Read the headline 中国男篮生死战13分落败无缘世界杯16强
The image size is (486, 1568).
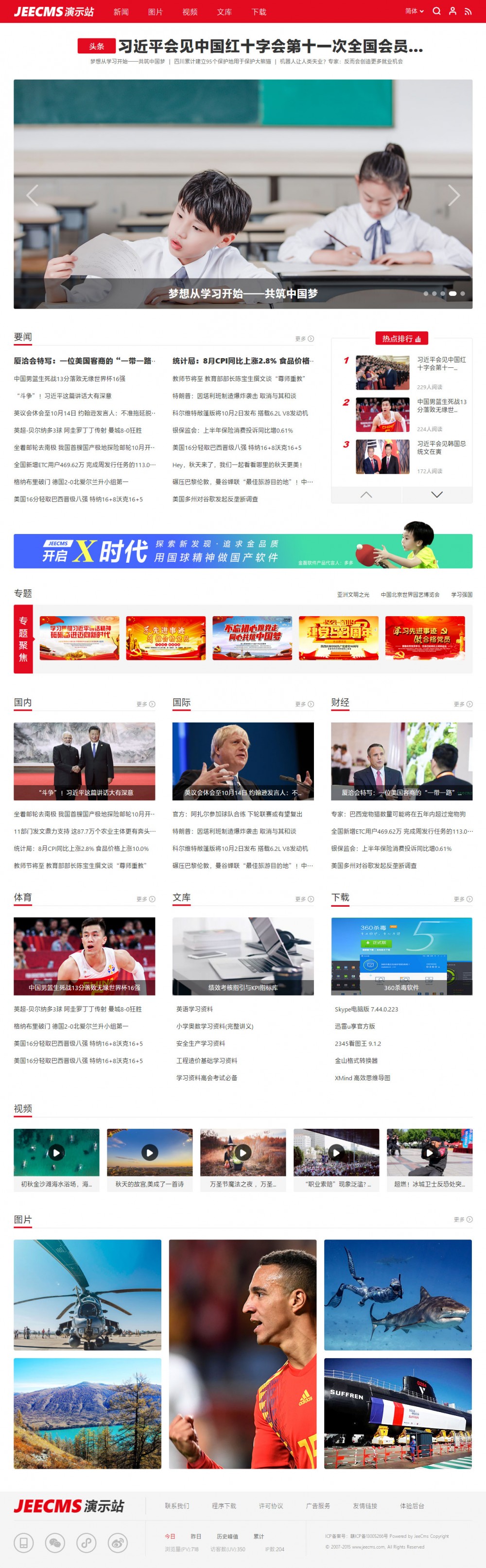coord(70,379)
